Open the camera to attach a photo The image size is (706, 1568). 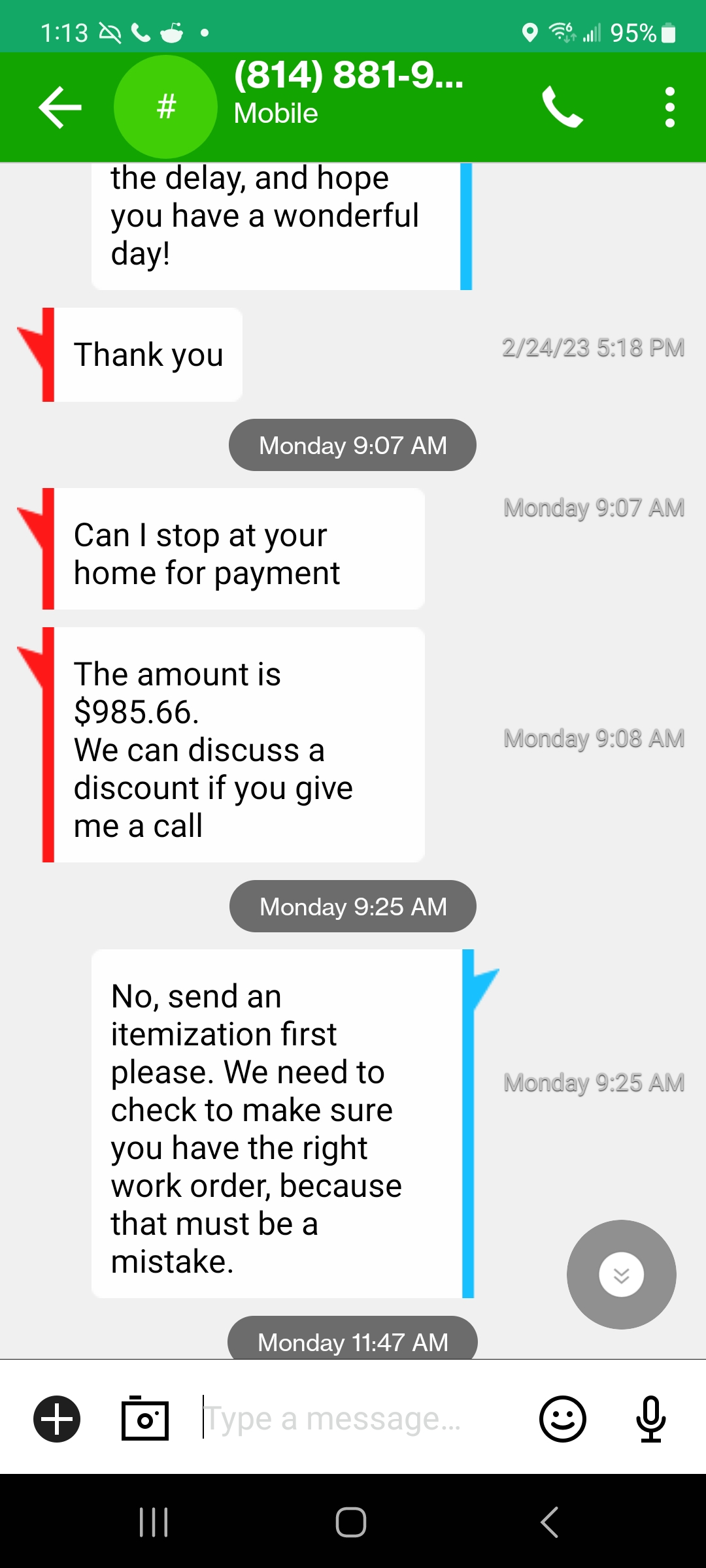tap(145, 1418)
